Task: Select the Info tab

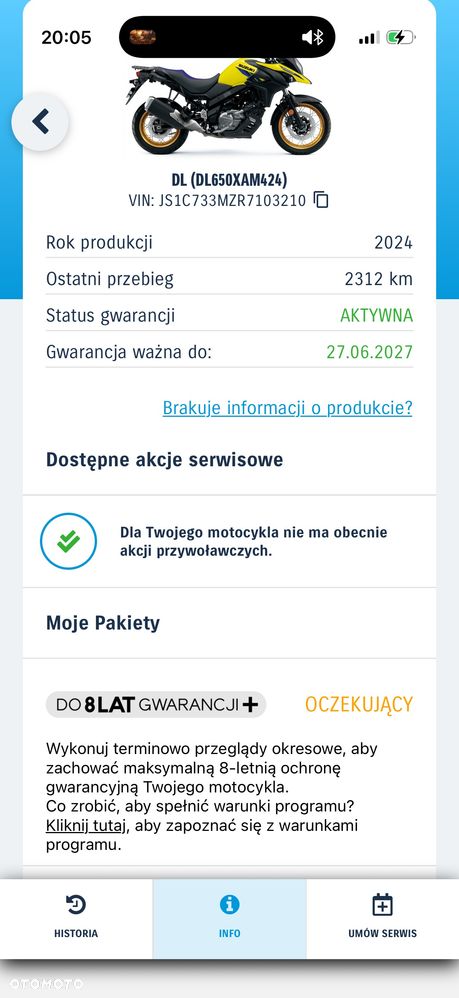Action: point(229,918)
